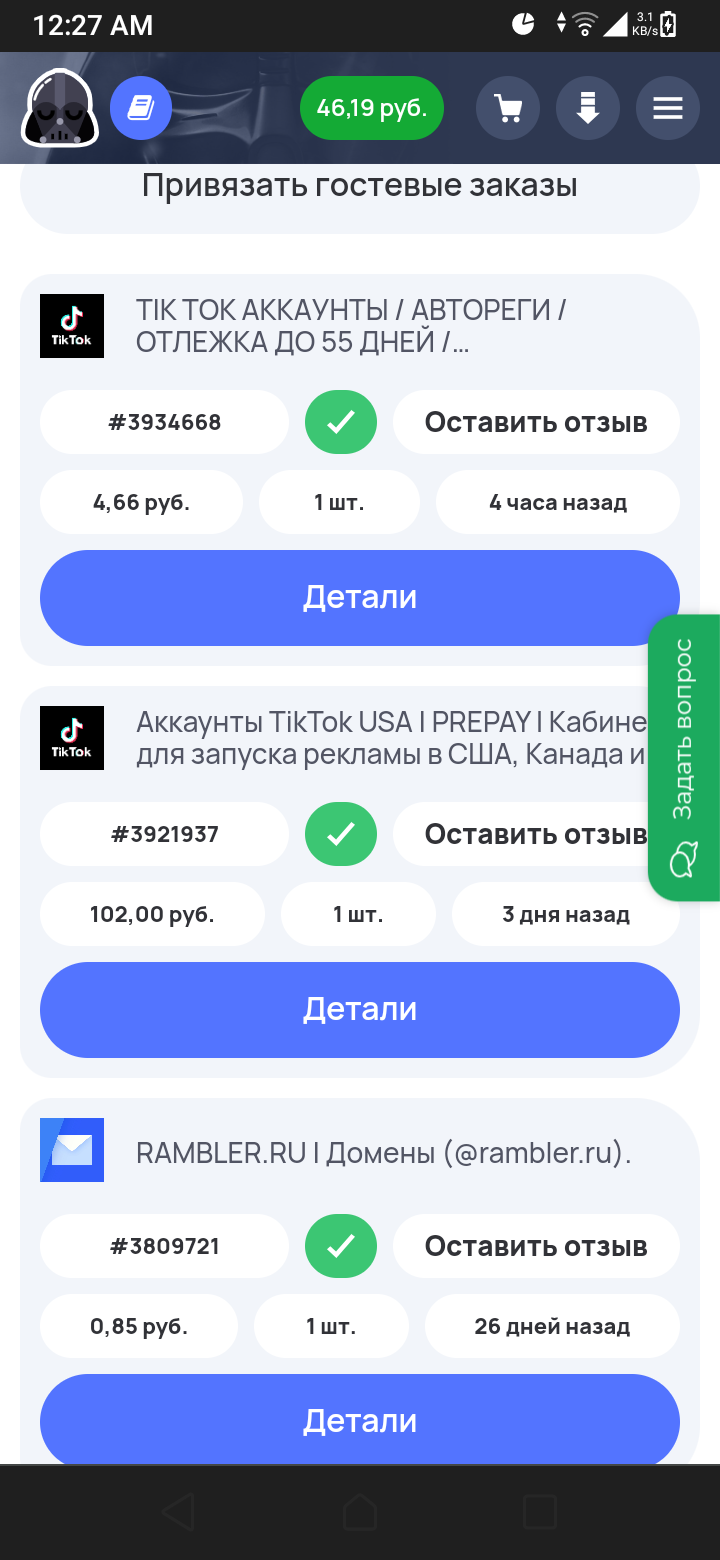Open Детали for the RAMBLER.RU order
Viewport: 720px width, 1560px height.
coord(359,1421)
